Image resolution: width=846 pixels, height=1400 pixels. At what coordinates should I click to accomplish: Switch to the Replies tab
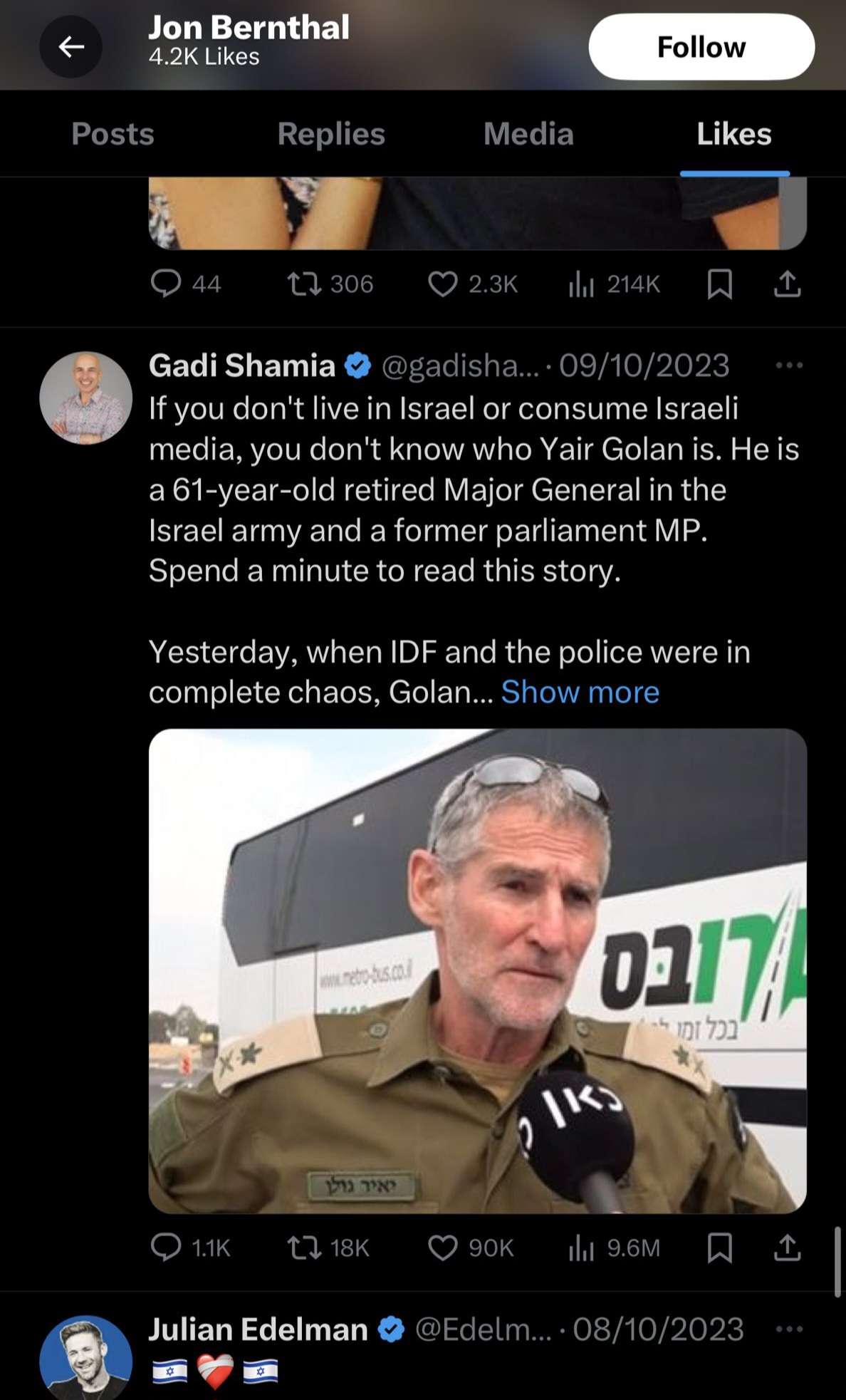tap(331, 134)
